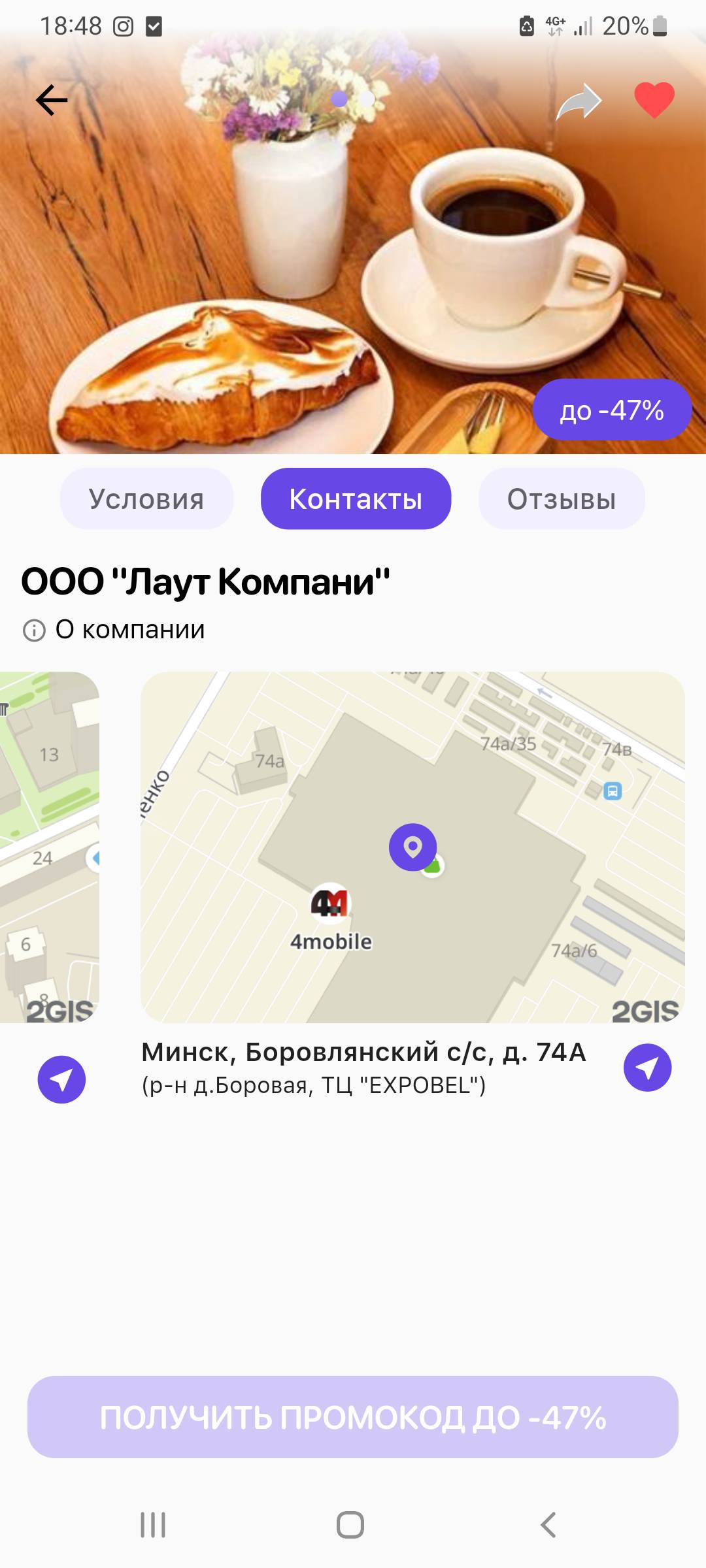Remove the offer from favorites heart
Image resolution: width=706 pixels, height=1568 pixels.
pos(654,100)
